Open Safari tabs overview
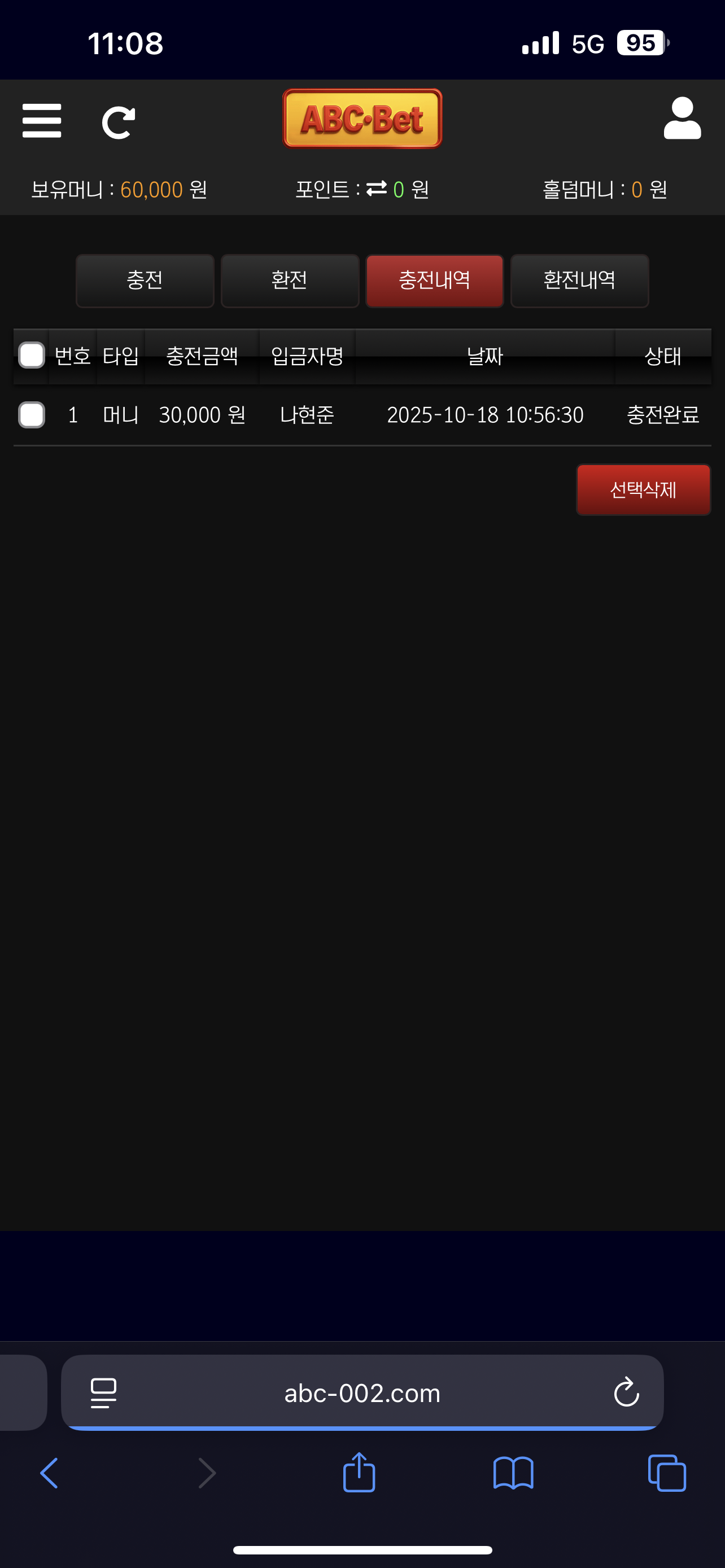The width and height of the screenshot is (725, 1568). (x=667, y=1473)
